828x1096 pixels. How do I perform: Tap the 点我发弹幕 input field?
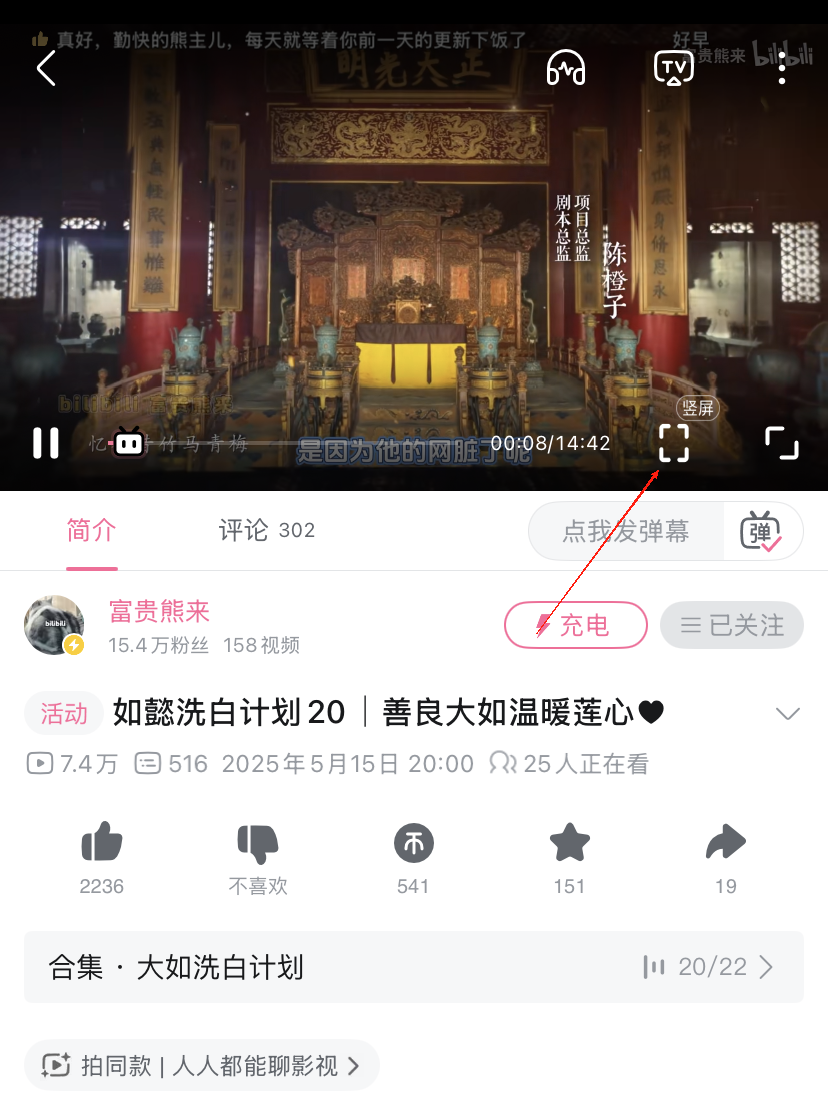625,531
